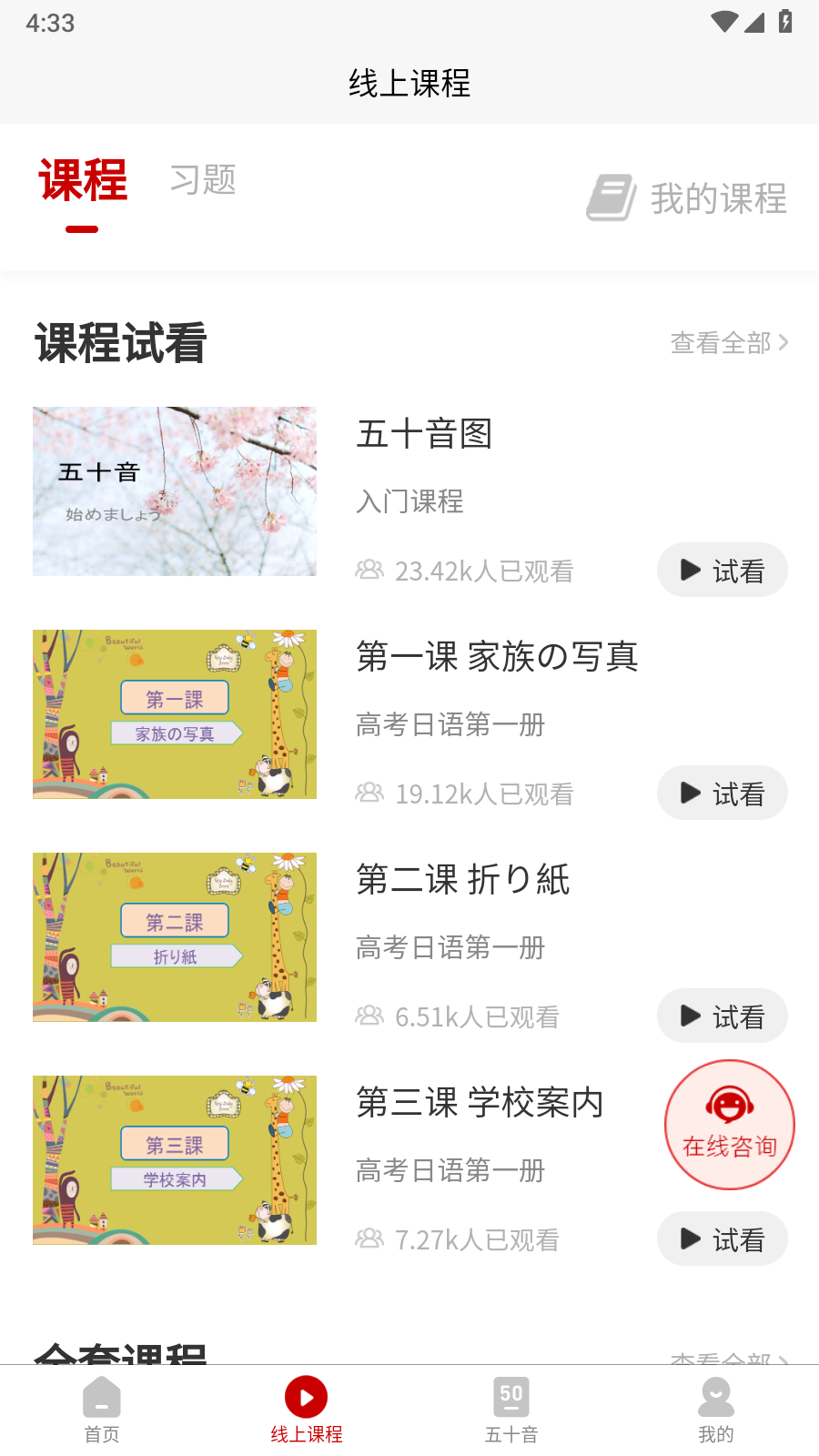
Task: Open course titled 第一课 家族の写真
Action: pos(497,657)
